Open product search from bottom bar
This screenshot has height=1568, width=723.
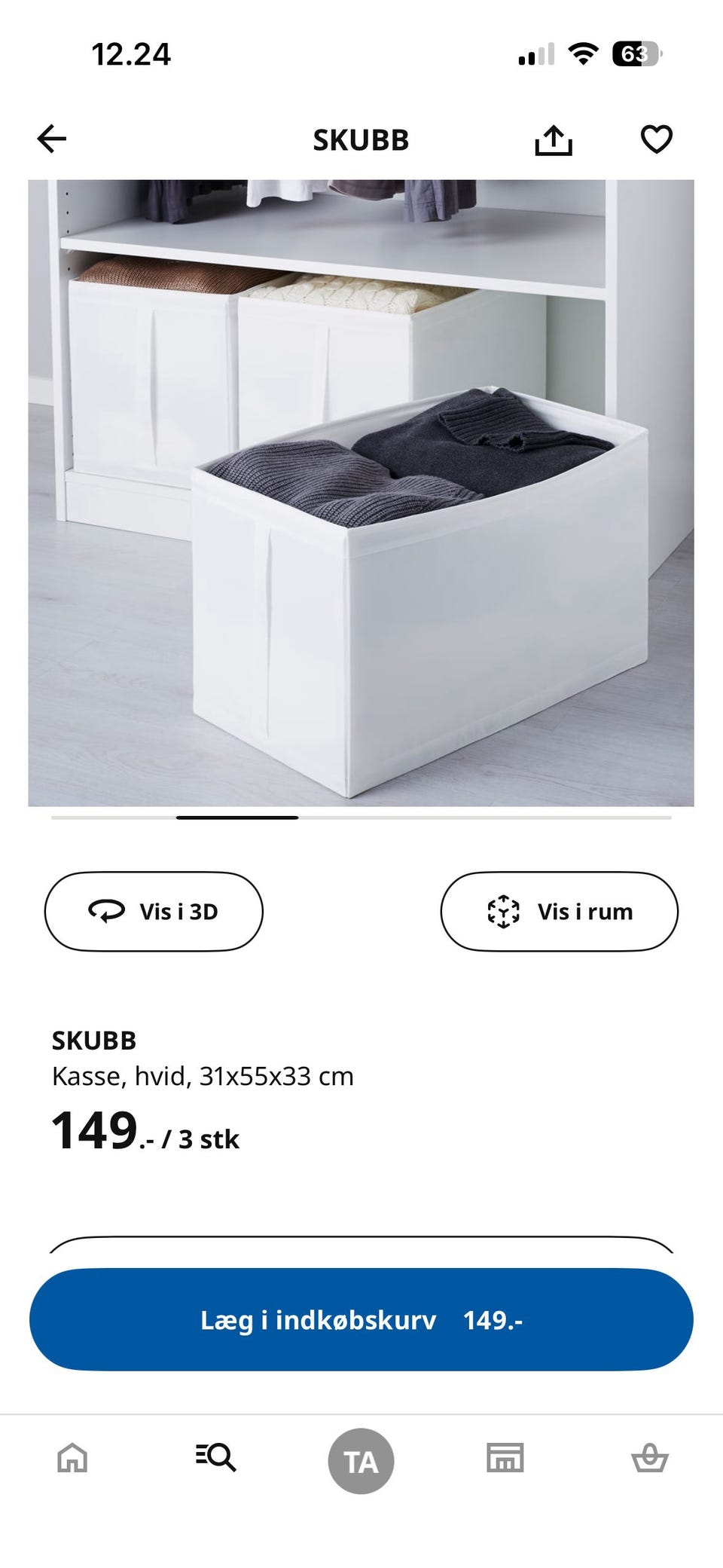click(x=216, y=1459)
